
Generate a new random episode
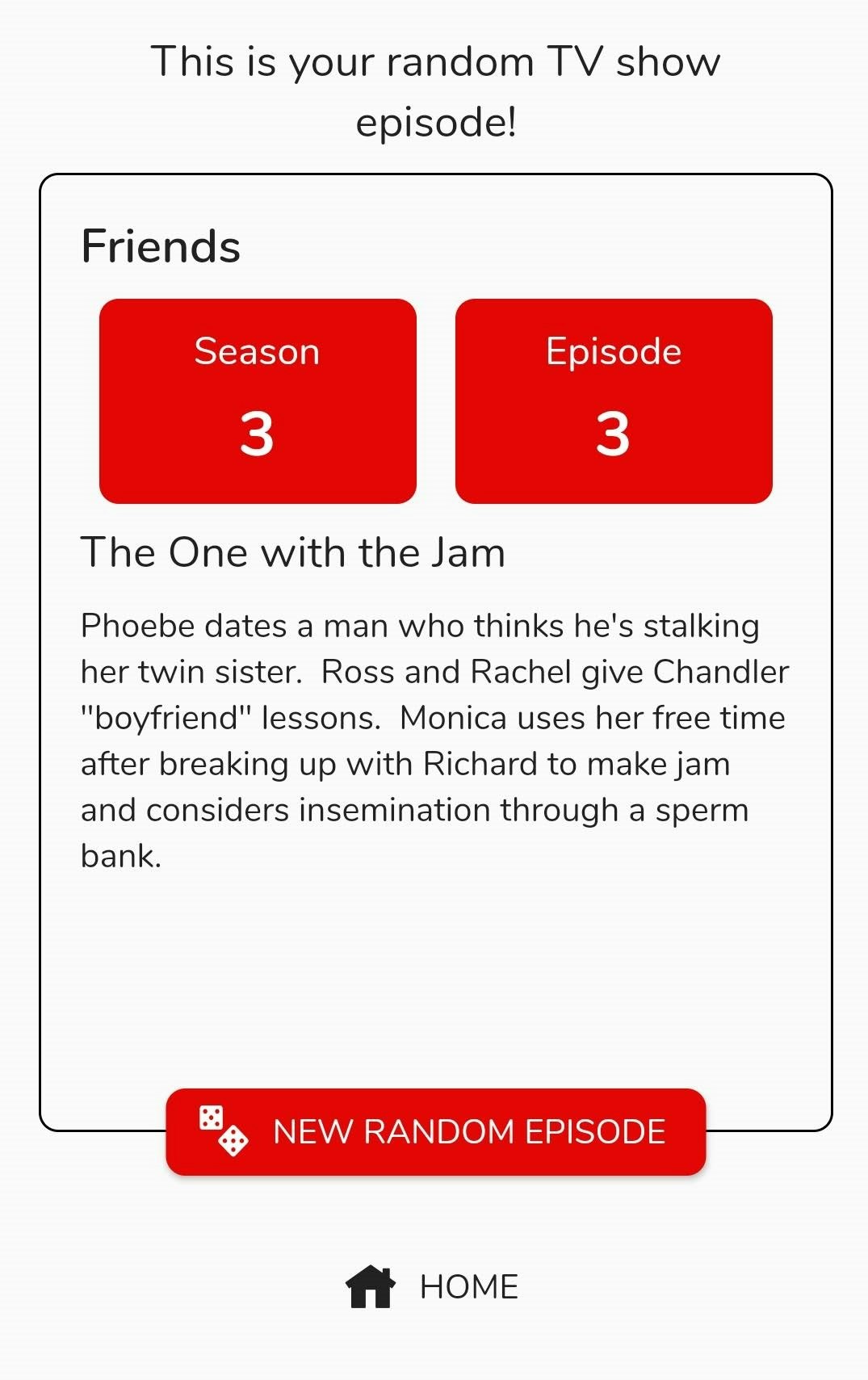[x=435, y=1131]
